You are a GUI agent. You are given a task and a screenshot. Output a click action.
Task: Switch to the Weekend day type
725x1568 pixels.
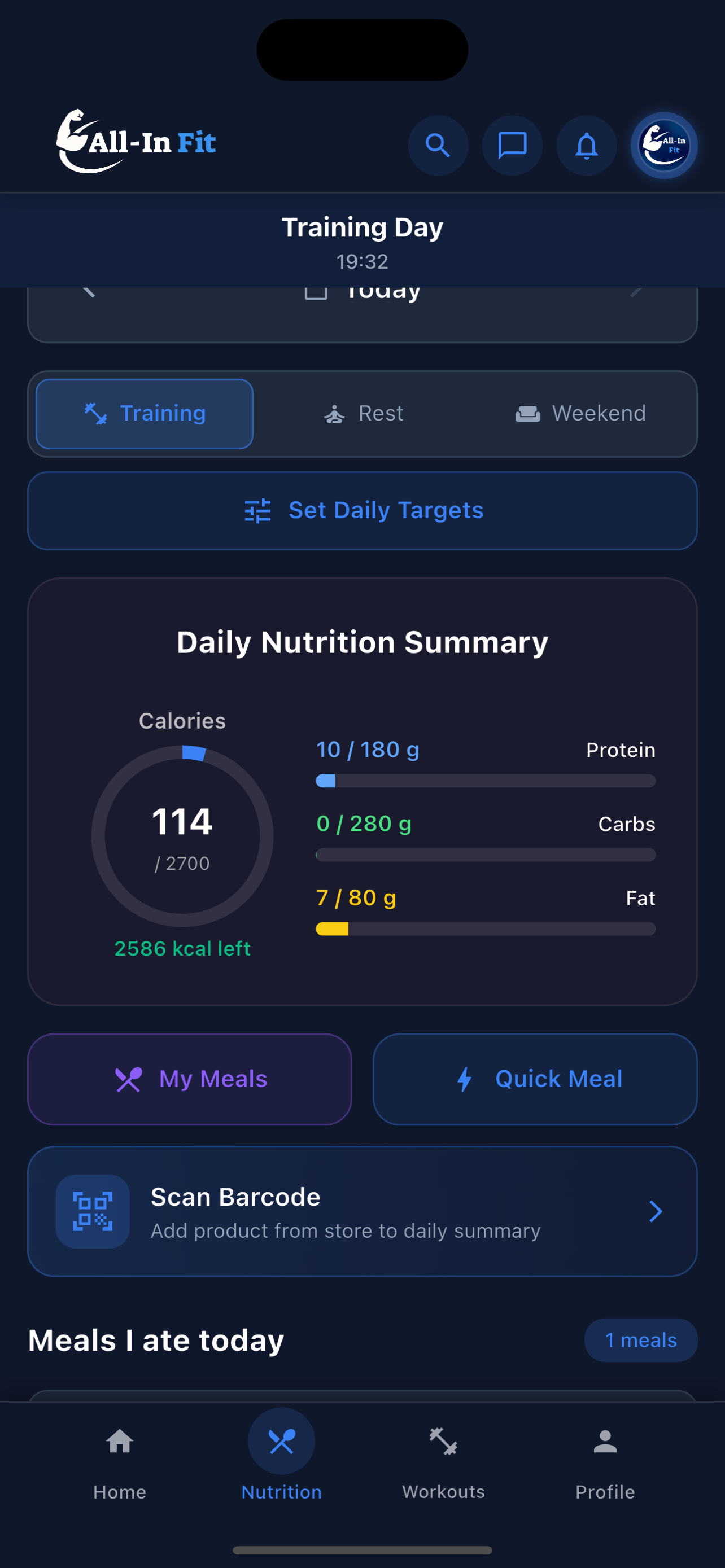[x=580, y=414]
